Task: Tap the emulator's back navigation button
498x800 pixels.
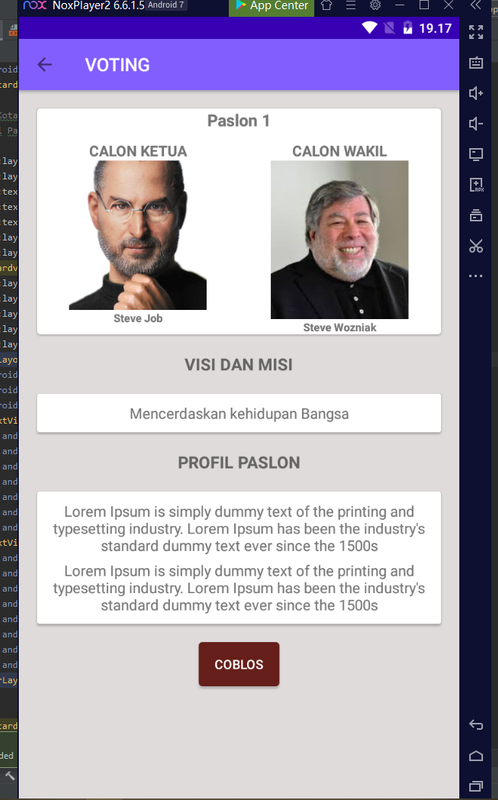Action: [476, 724]
